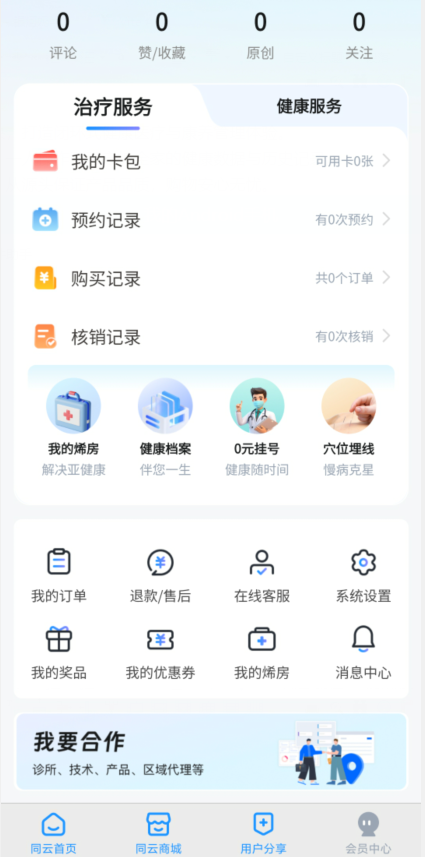This screenshot has width=425, height=857.
Task: Open 健康档案 health archive
Action: point(165,427)
